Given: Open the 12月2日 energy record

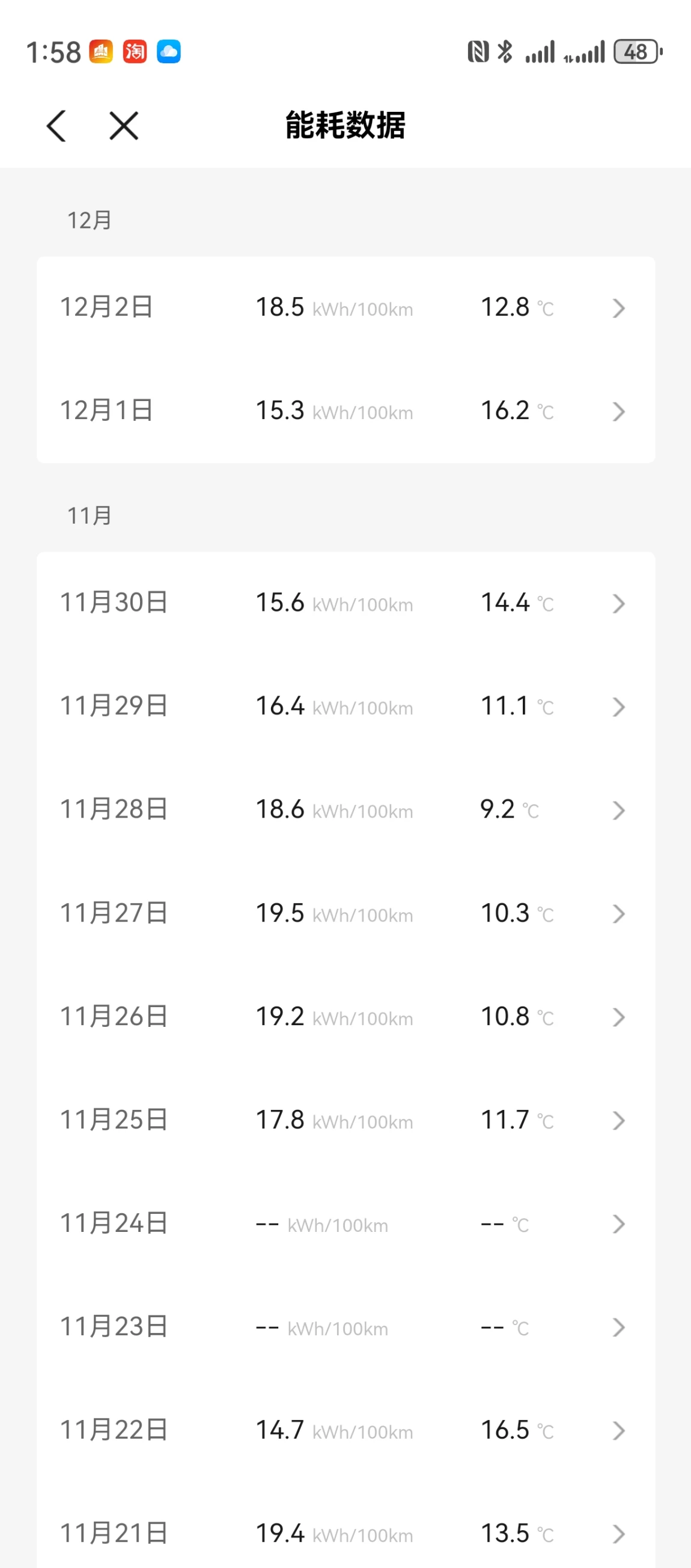Looking at the screenshot, I should (345, 308).
